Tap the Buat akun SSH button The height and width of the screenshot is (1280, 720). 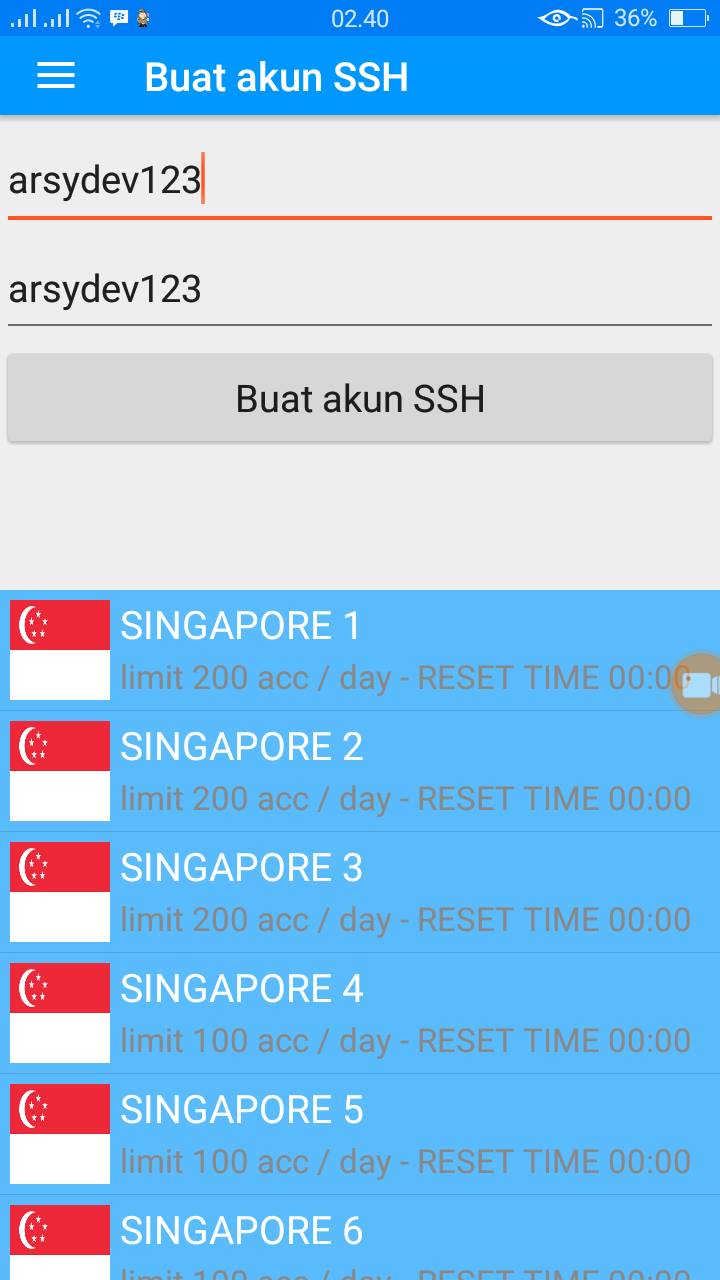(360, 398)
